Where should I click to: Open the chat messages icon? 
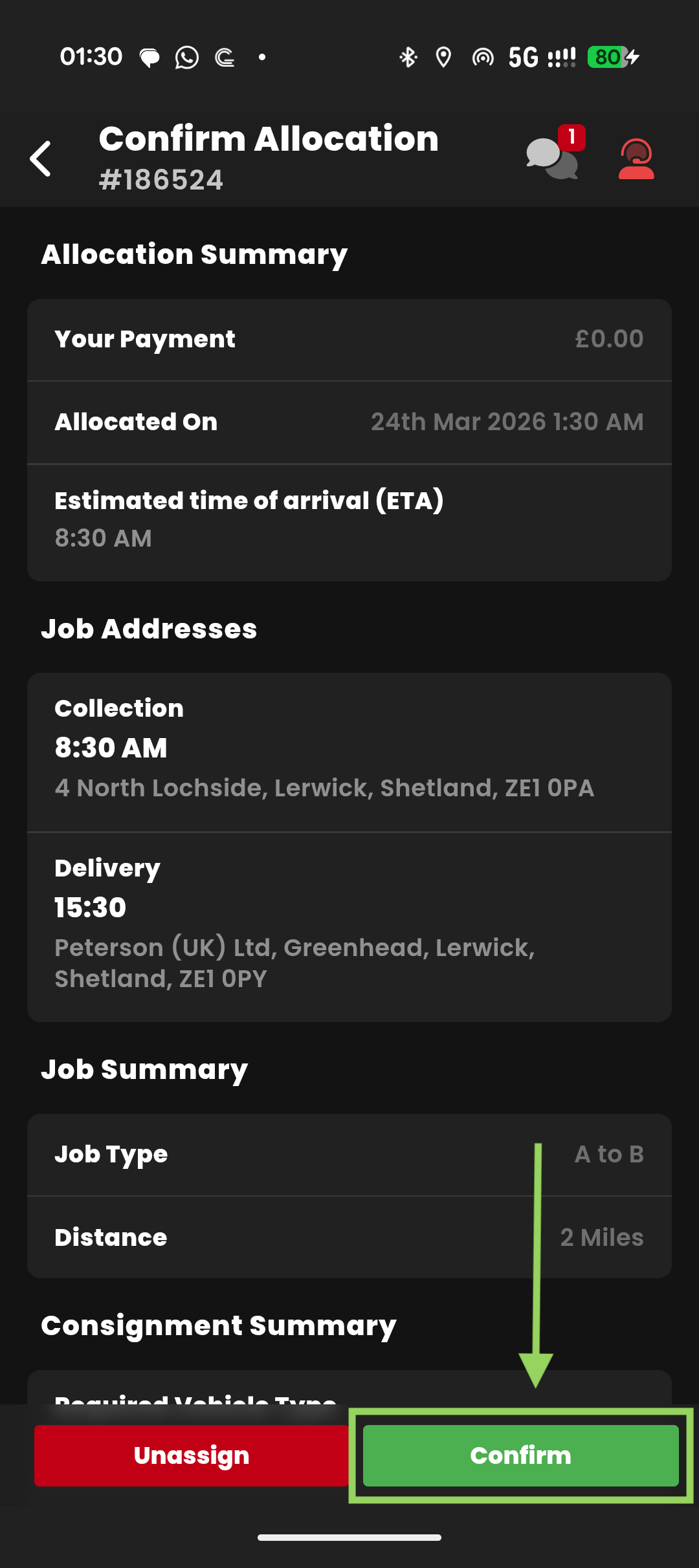pyautogui.click(x=552, y=158)
